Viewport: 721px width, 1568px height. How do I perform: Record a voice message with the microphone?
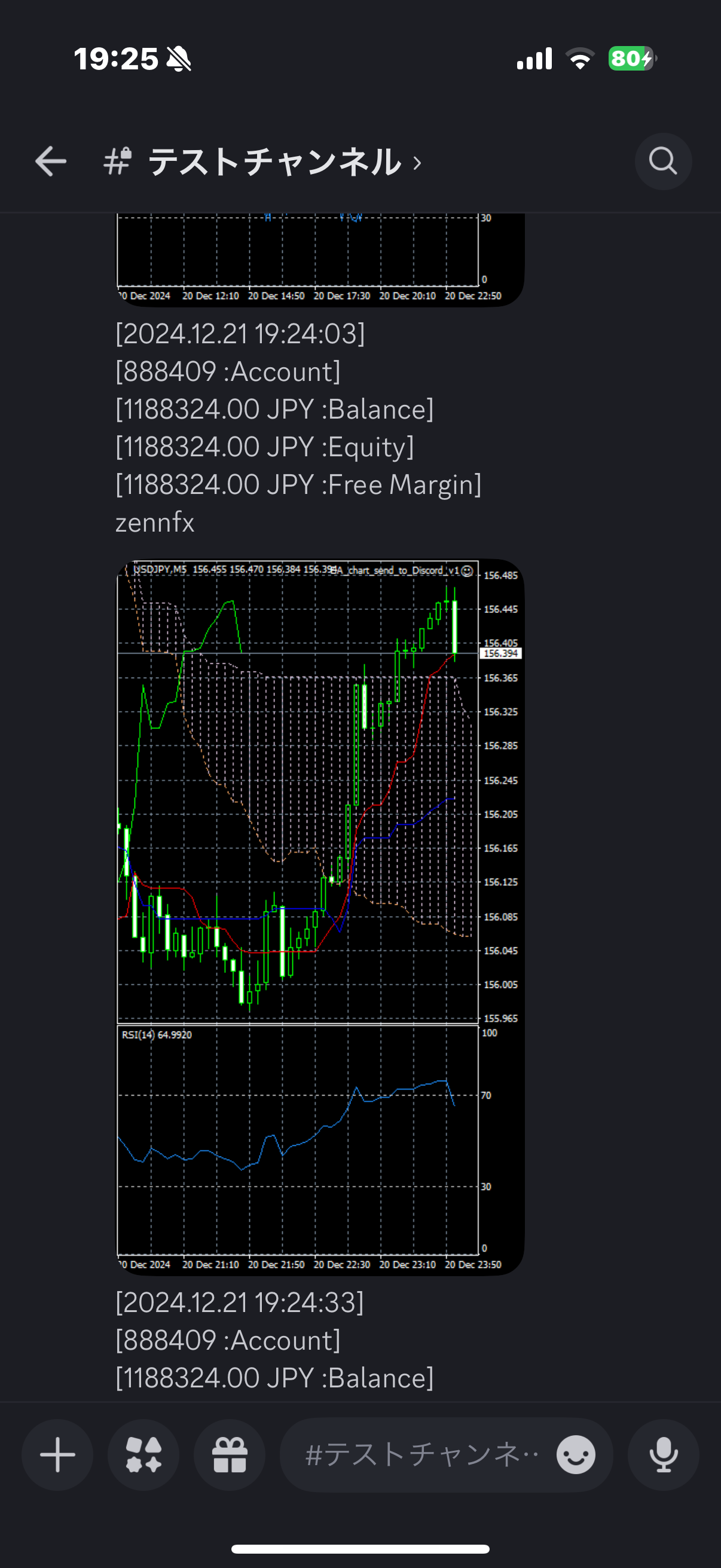coord(663,1454)
